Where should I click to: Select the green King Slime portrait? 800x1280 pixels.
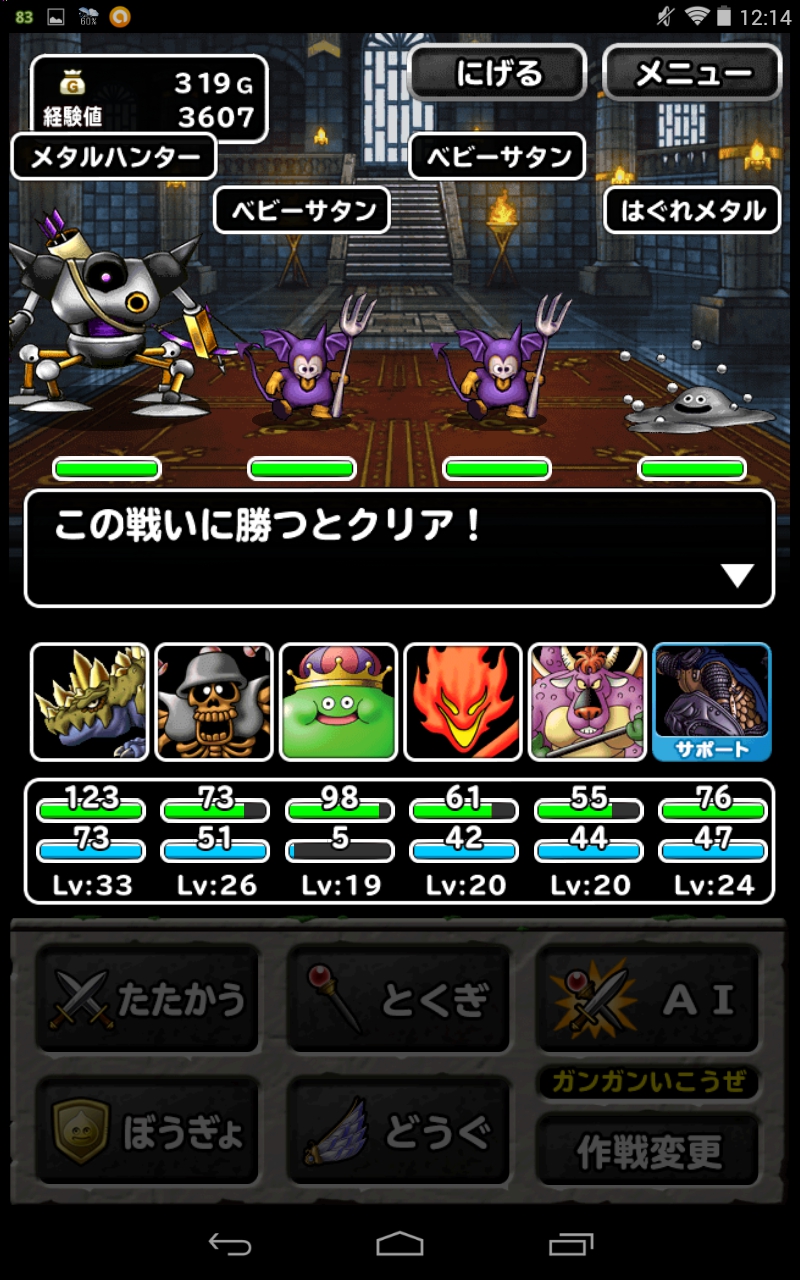338,702
